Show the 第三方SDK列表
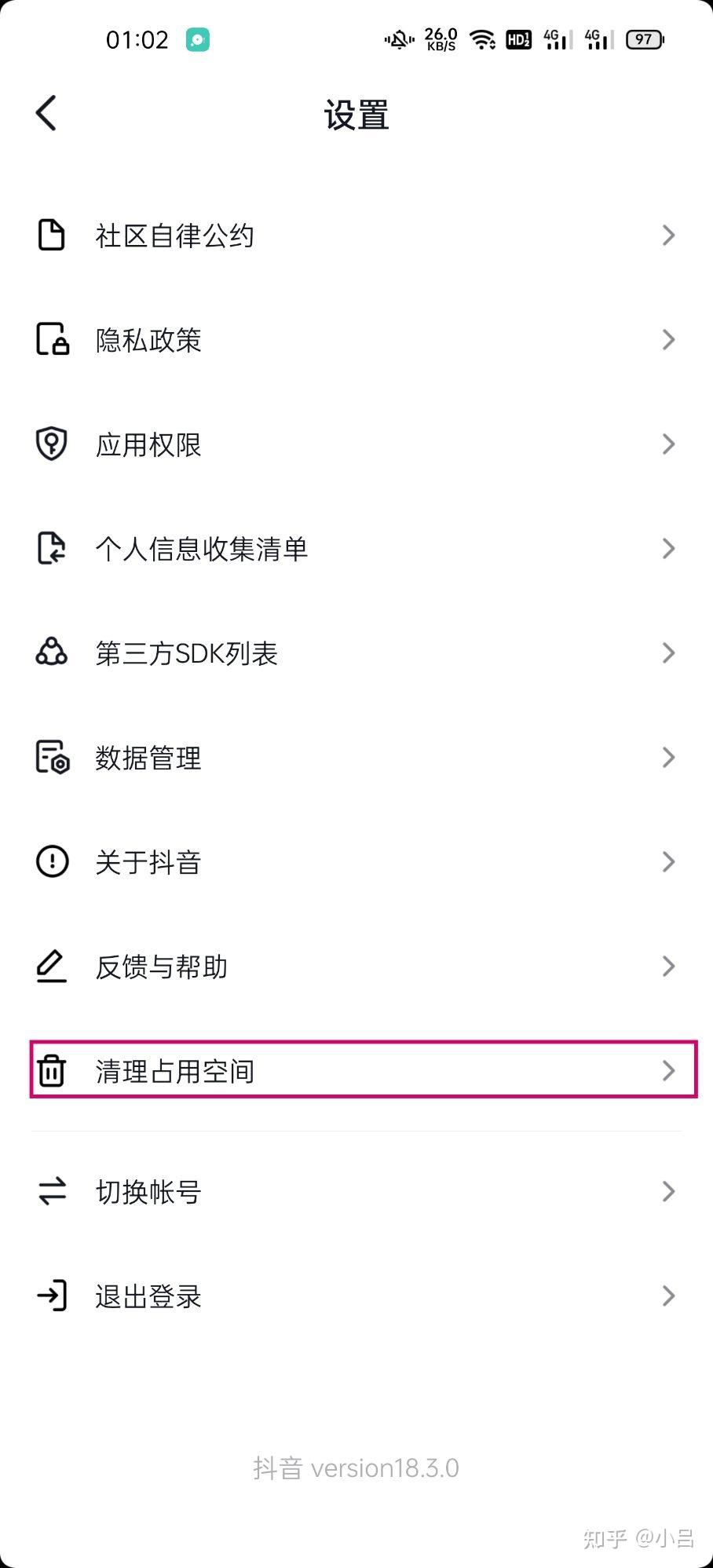The height and width of the screenshot is (1568, 713). (187, 653)
